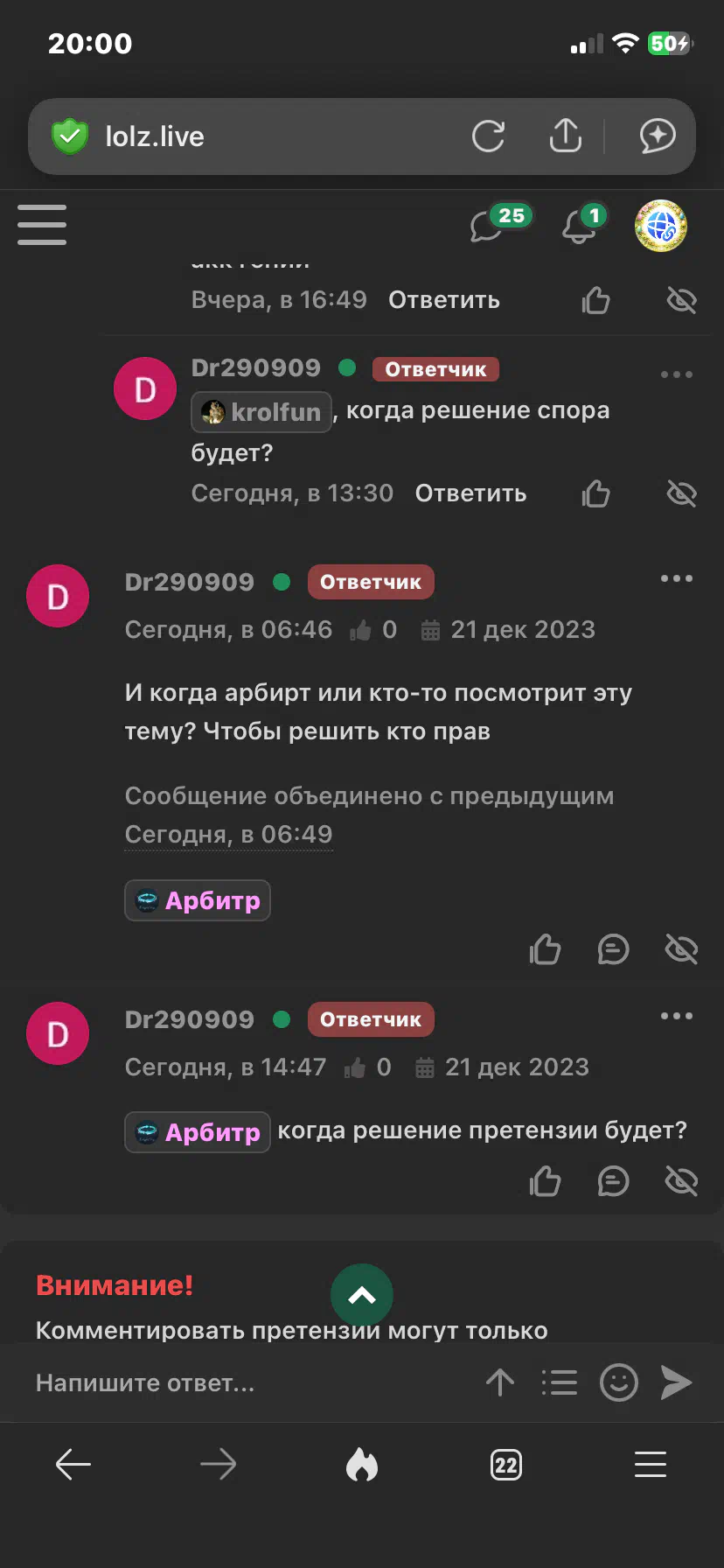Screen dimensions: 724x1568
Task: Send the reply message
Action: (676, 1382)
